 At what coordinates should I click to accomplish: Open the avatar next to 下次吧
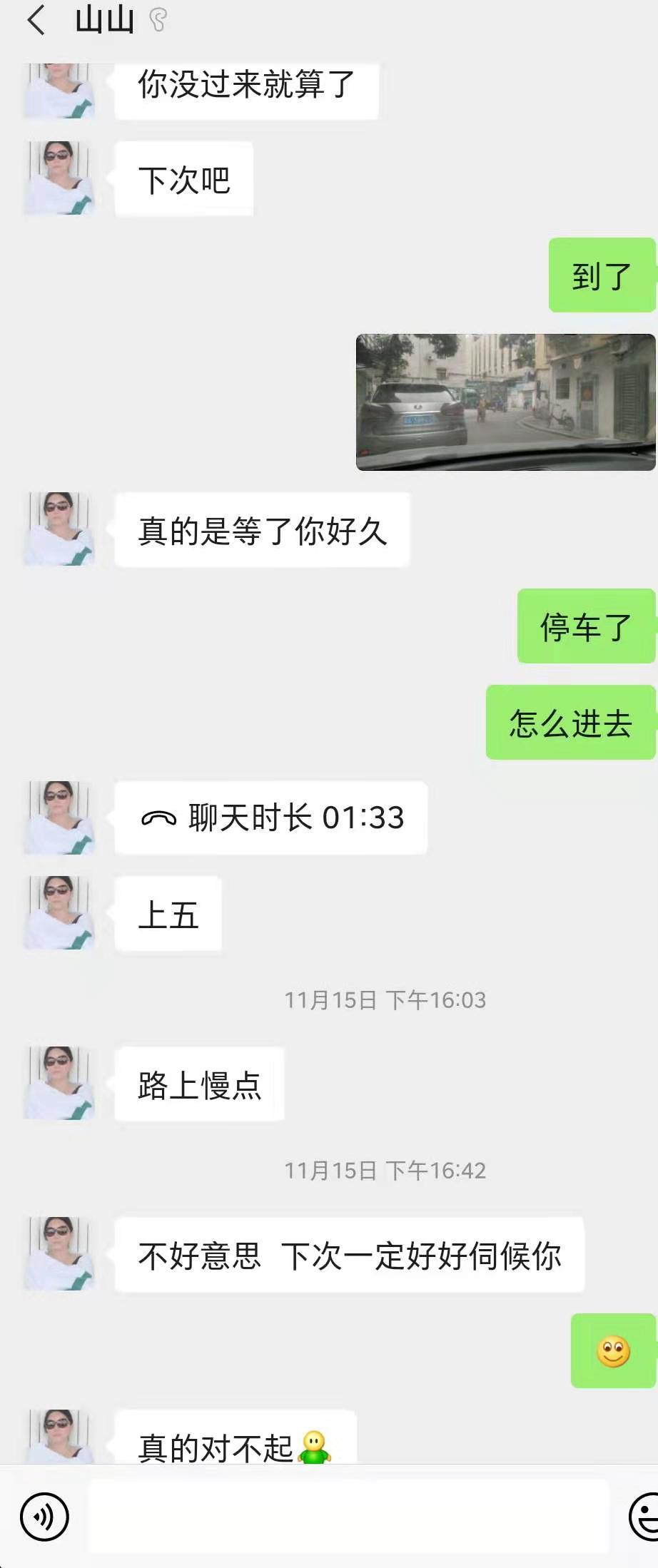coord(60,178)
